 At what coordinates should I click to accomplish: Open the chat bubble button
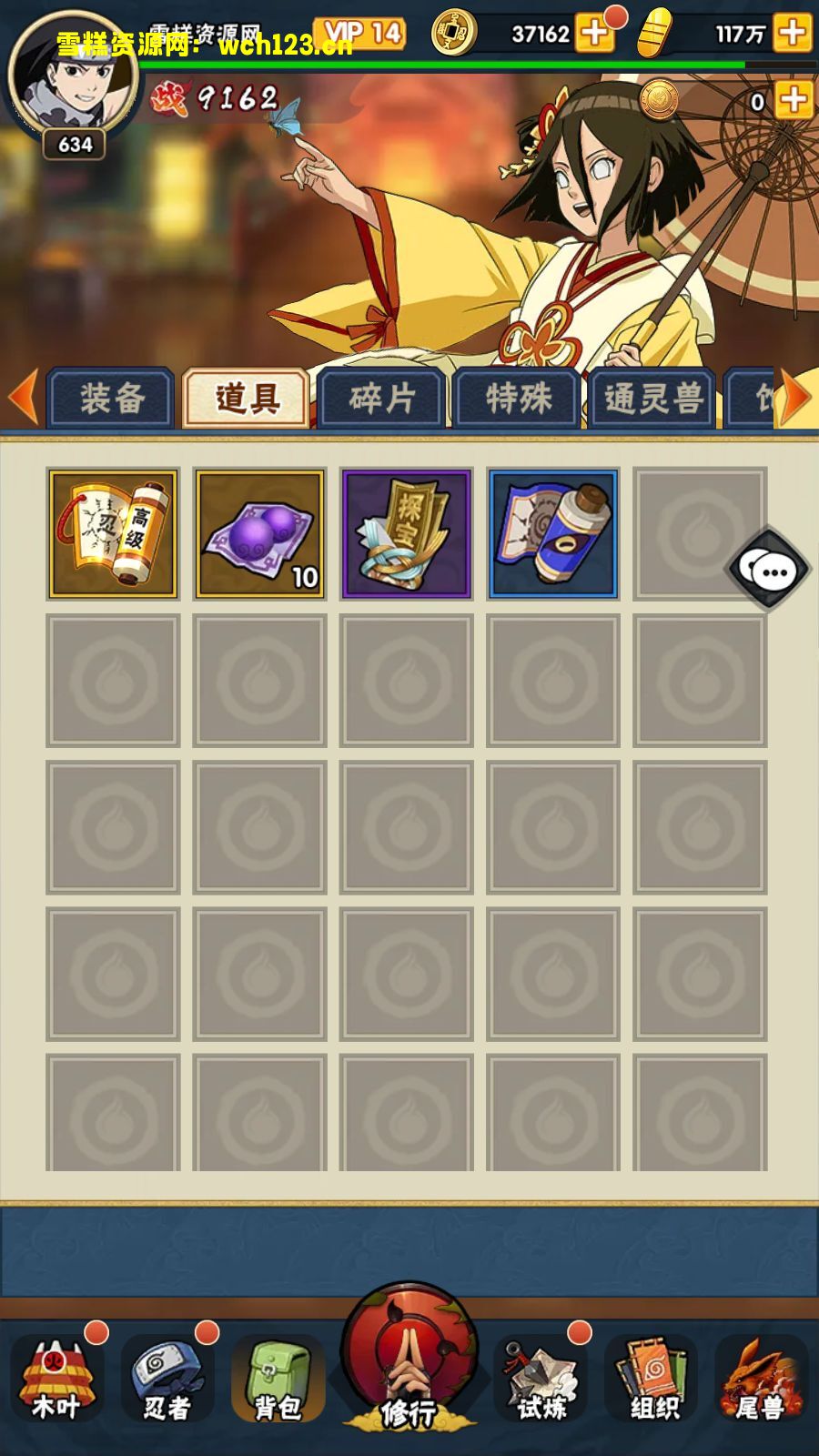770,571
